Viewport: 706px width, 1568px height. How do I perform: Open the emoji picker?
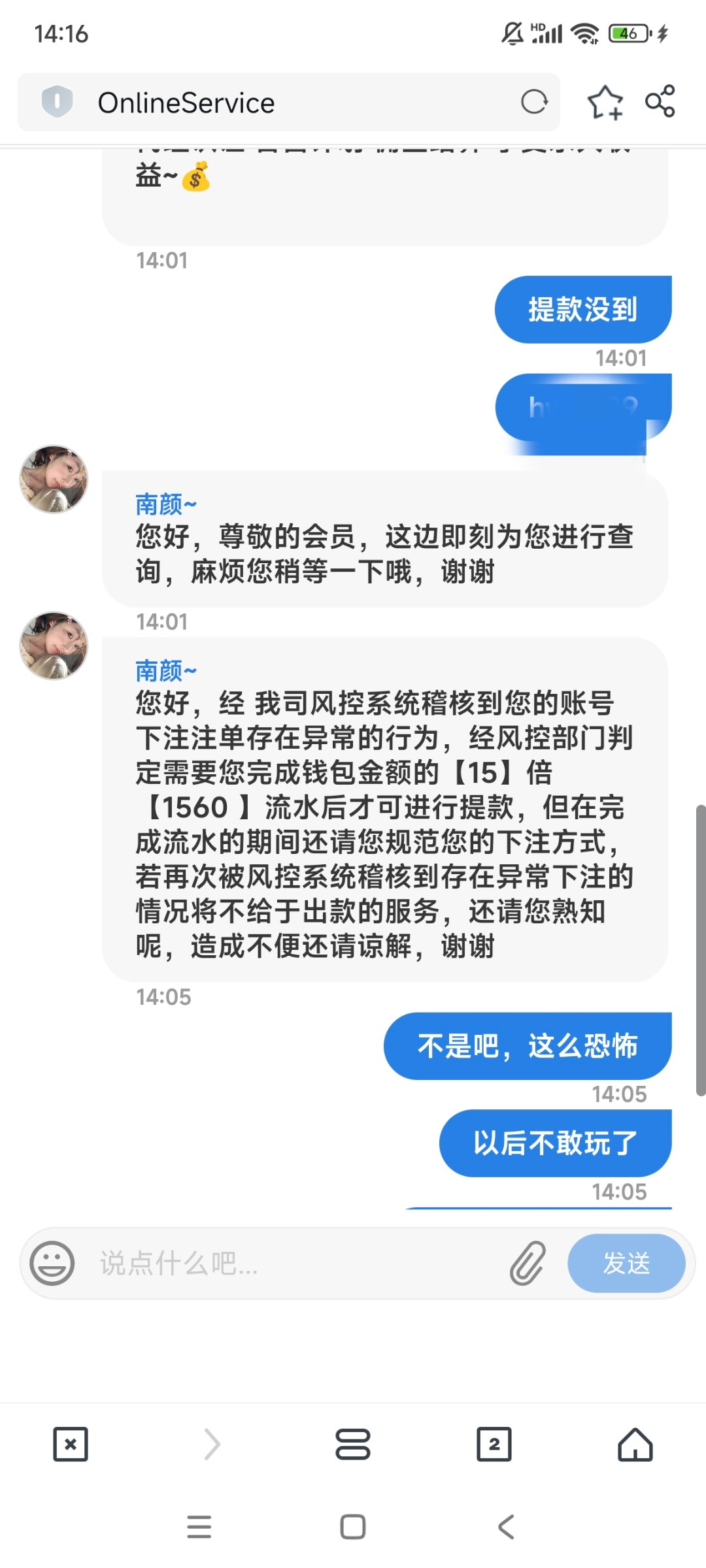pyautogui.click(x=52, y=1263)
